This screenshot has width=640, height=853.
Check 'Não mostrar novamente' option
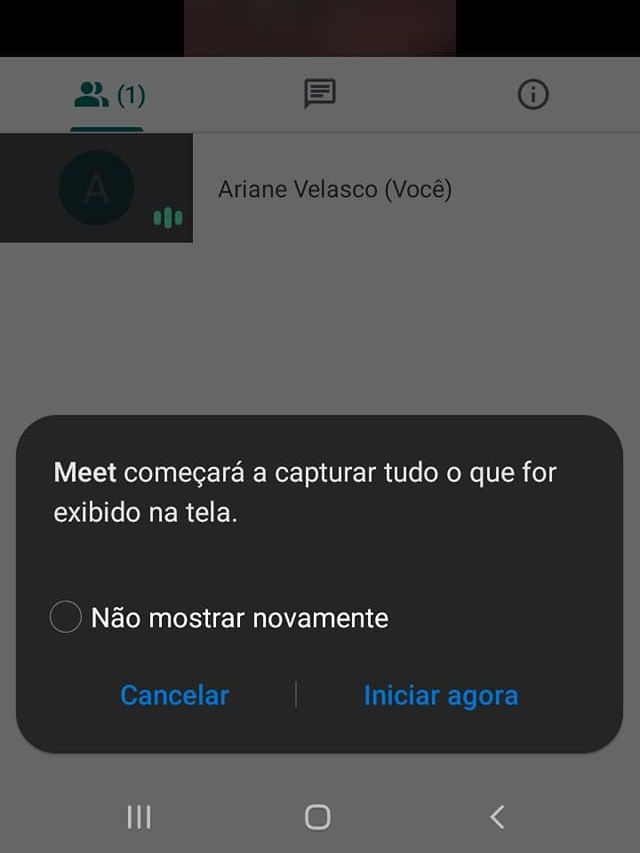tap(66, 618)
